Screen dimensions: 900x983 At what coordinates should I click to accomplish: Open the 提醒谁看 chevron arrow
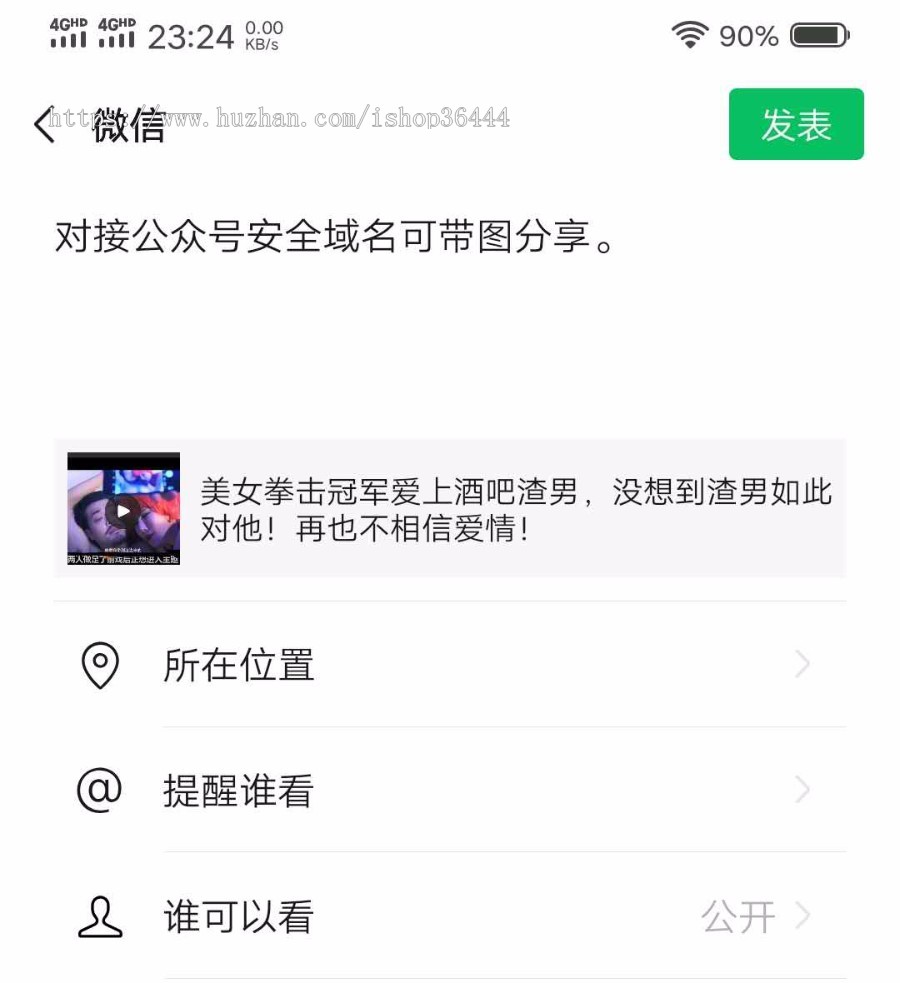click(805, 791)
